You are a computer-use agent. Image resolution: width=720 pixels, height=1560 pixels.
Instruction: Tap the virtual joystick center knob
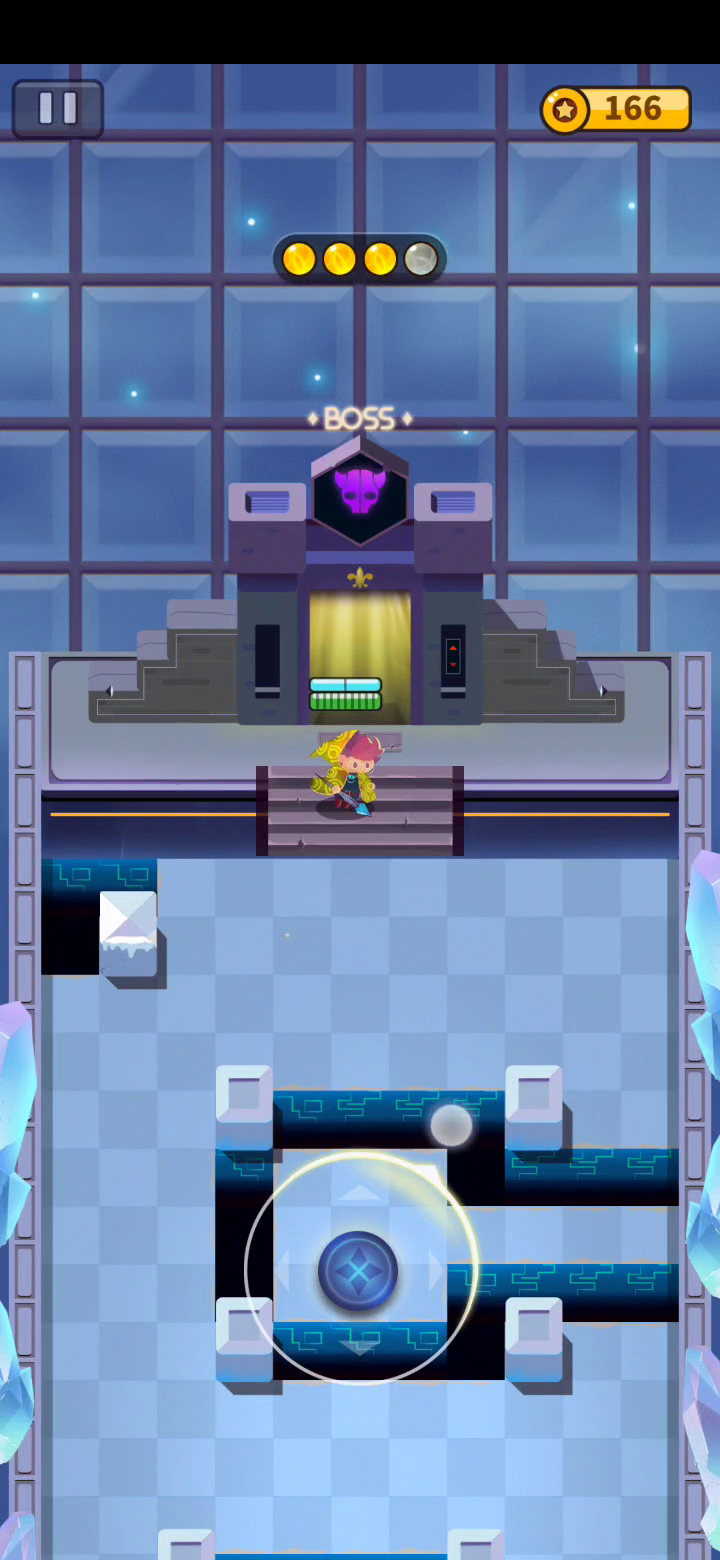358,1270
